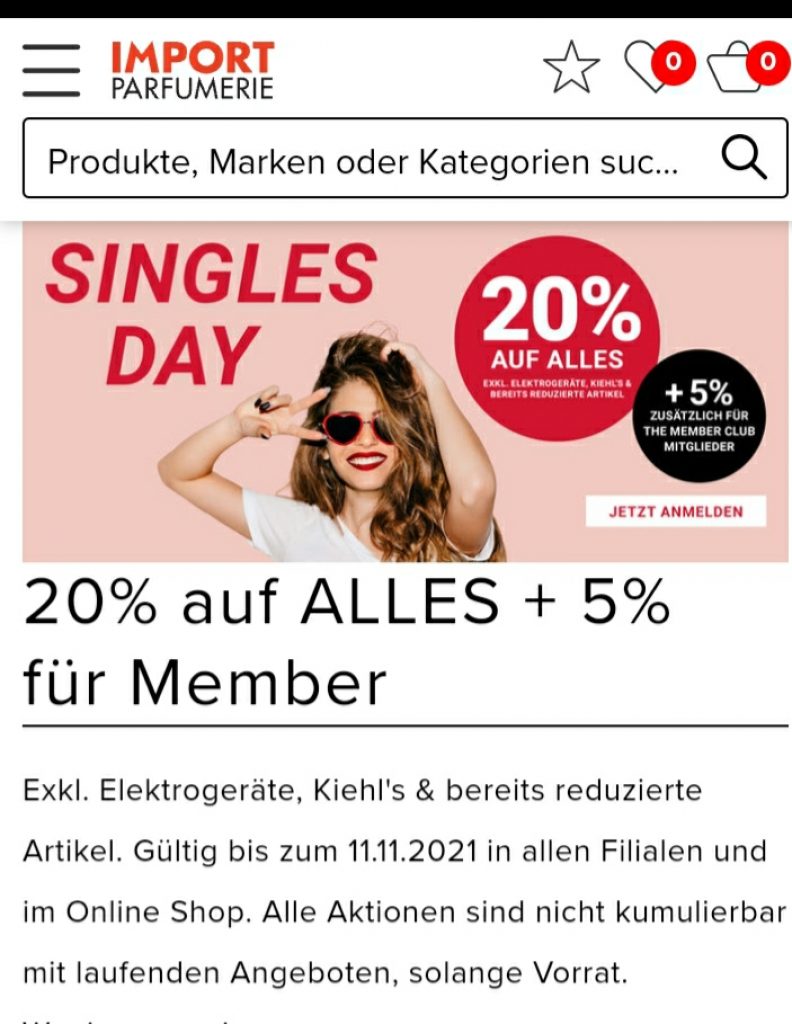The image size is (792, 1024).
Task: Open the hamburger navigation menu
Action: point(50,69)
